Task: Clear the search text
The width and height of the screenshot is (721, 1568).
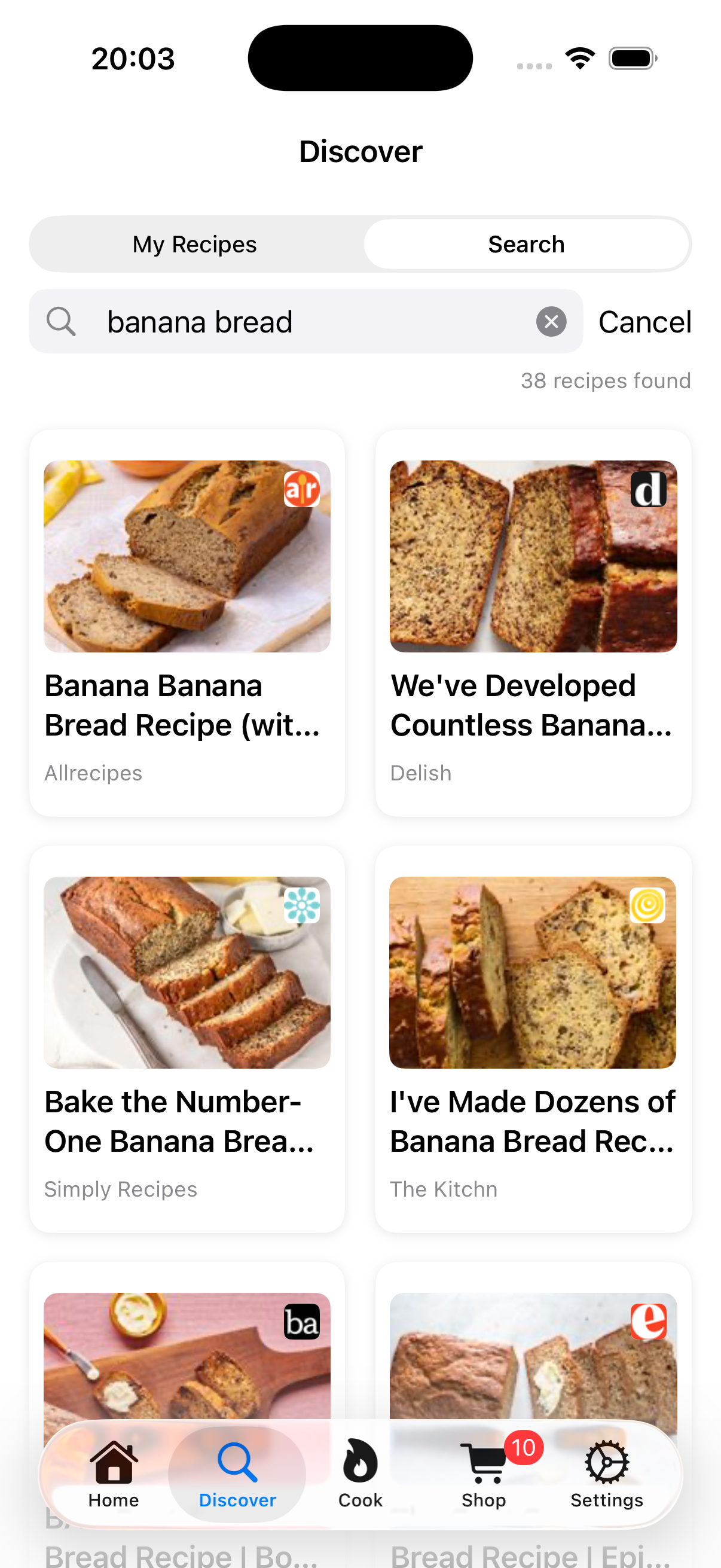Action: click(551, 322)
